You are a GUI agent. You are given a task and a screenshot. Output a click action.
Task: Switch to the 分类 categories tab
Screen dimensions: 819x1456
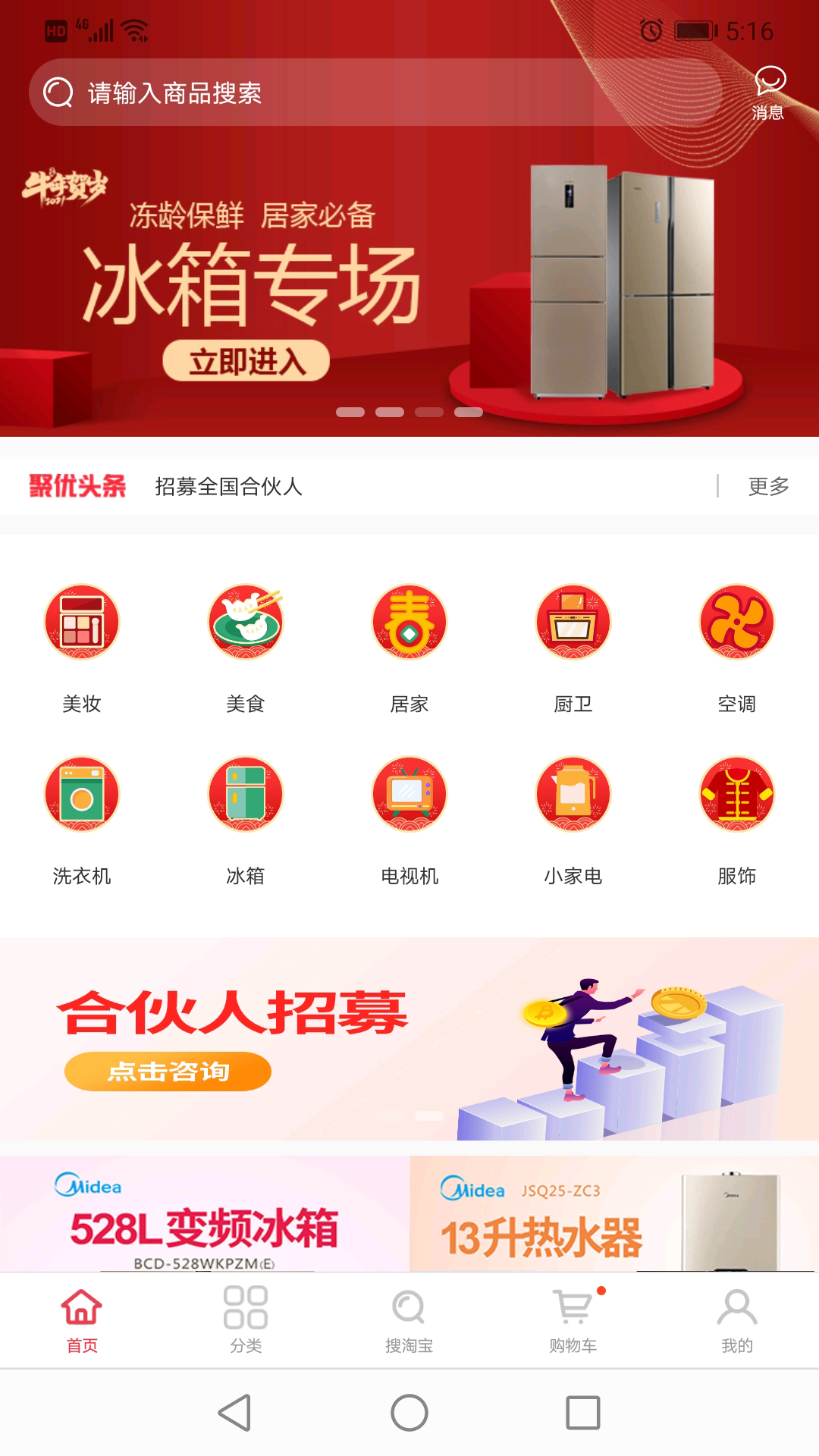[246, 1319]
